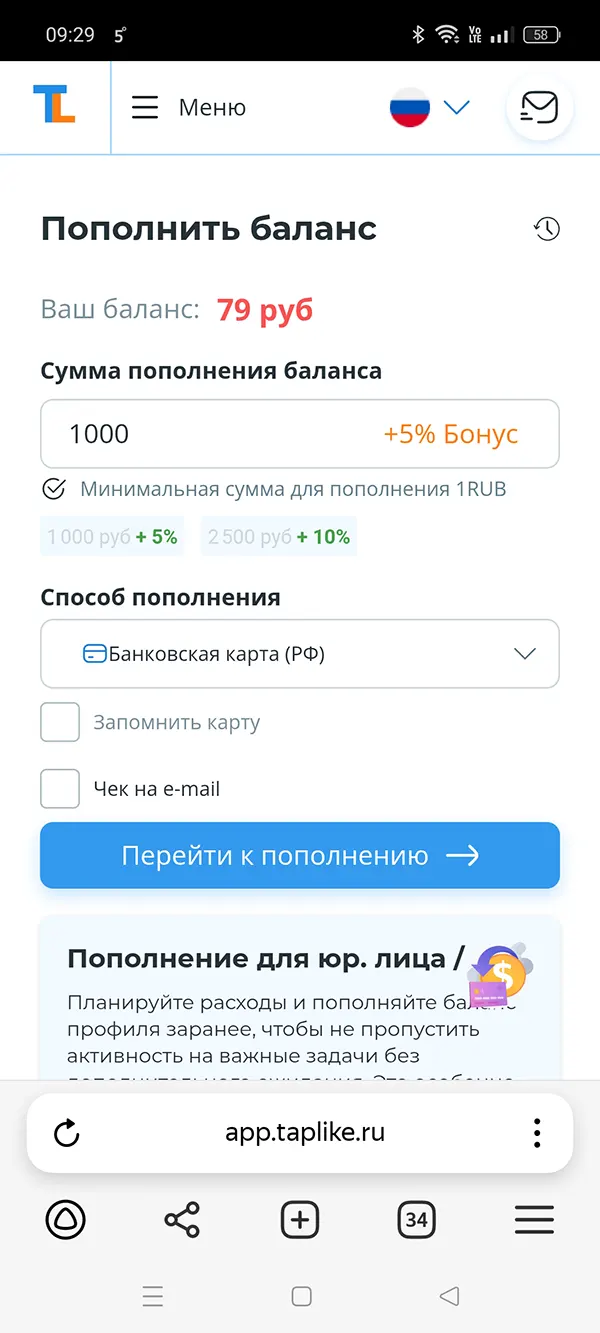Open the Alice assistant button
Screen dimensions: 600x1333
coord(66,1220)
